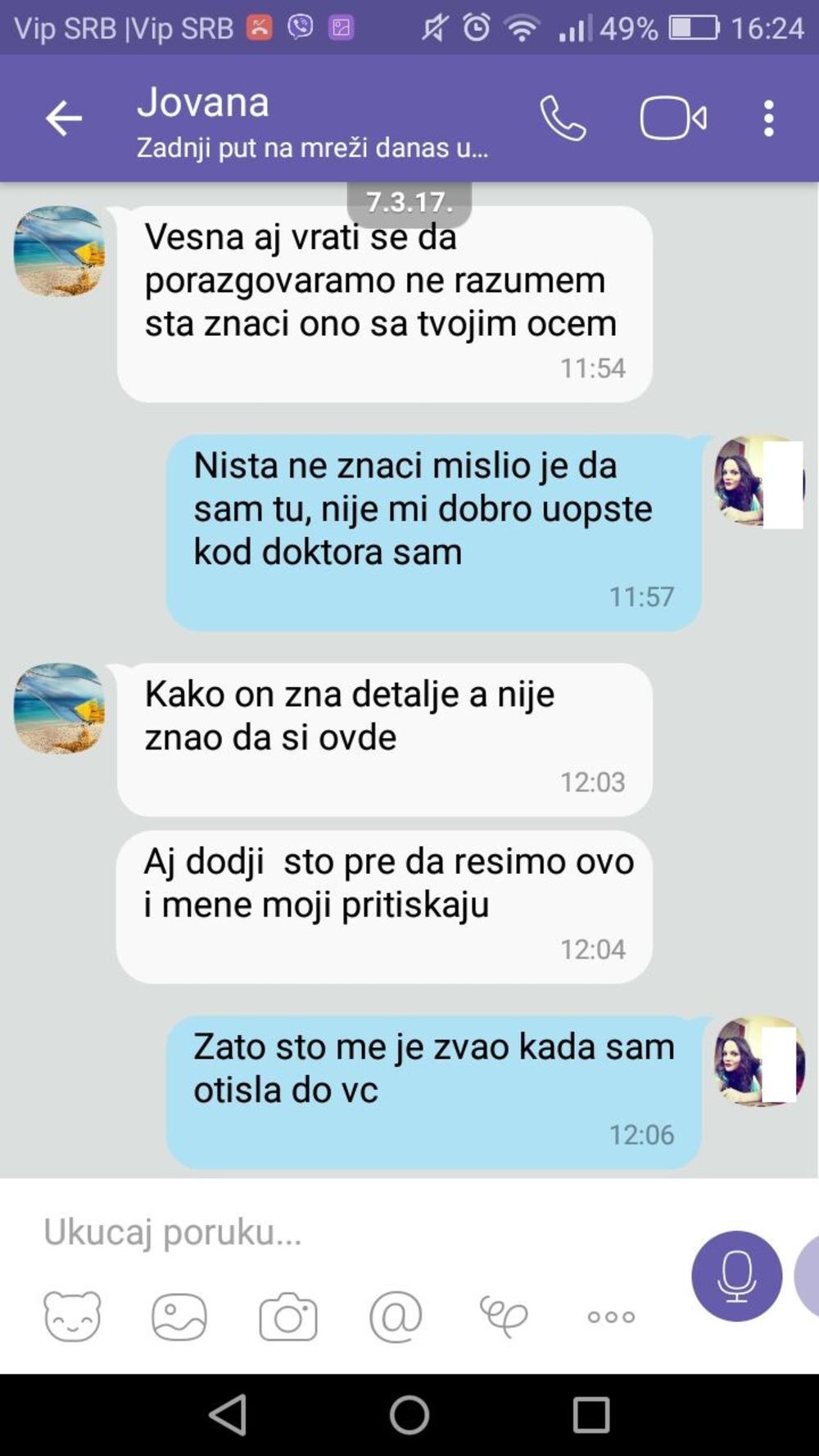Open the gallery picture icon
This screenshot has height=1456, width=819.
tap(179, 1316)
